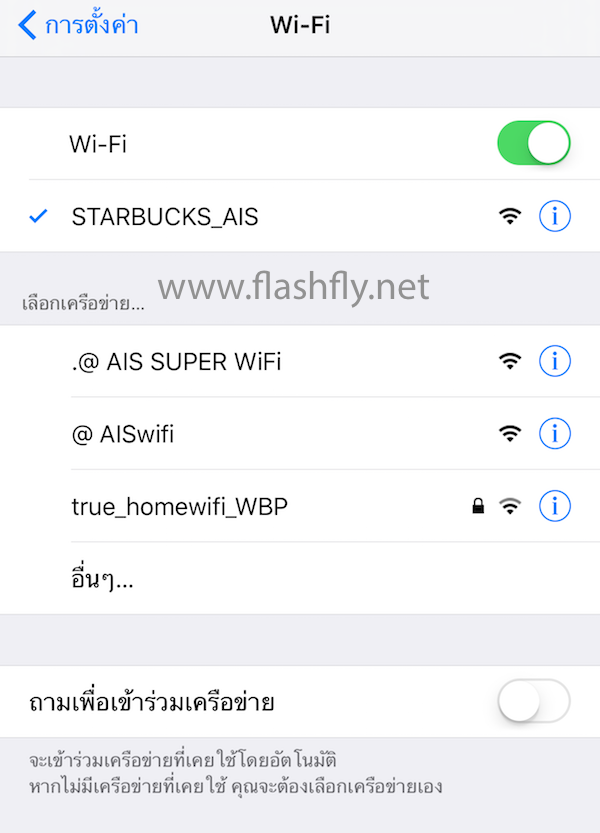Show info for true_homewifi_WBP
The width and height of the screenshot is (600, 833).
click(x=554, y=507)
